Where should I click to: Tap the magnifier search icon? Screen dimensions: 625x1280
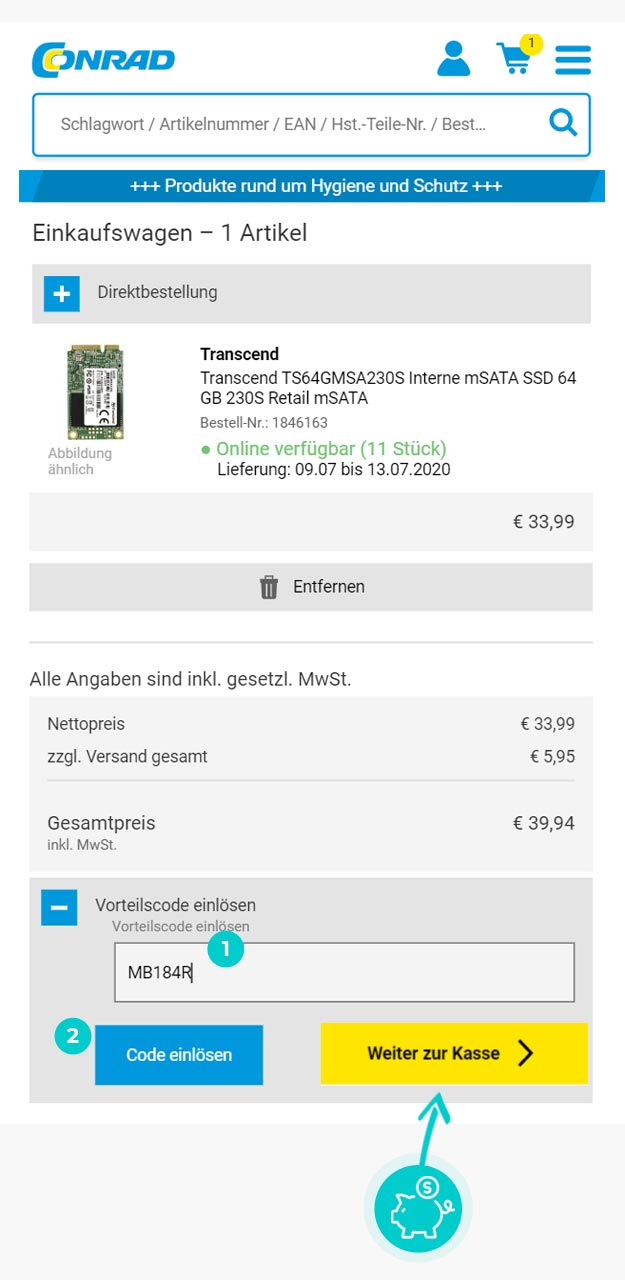(x=564, y=123)
